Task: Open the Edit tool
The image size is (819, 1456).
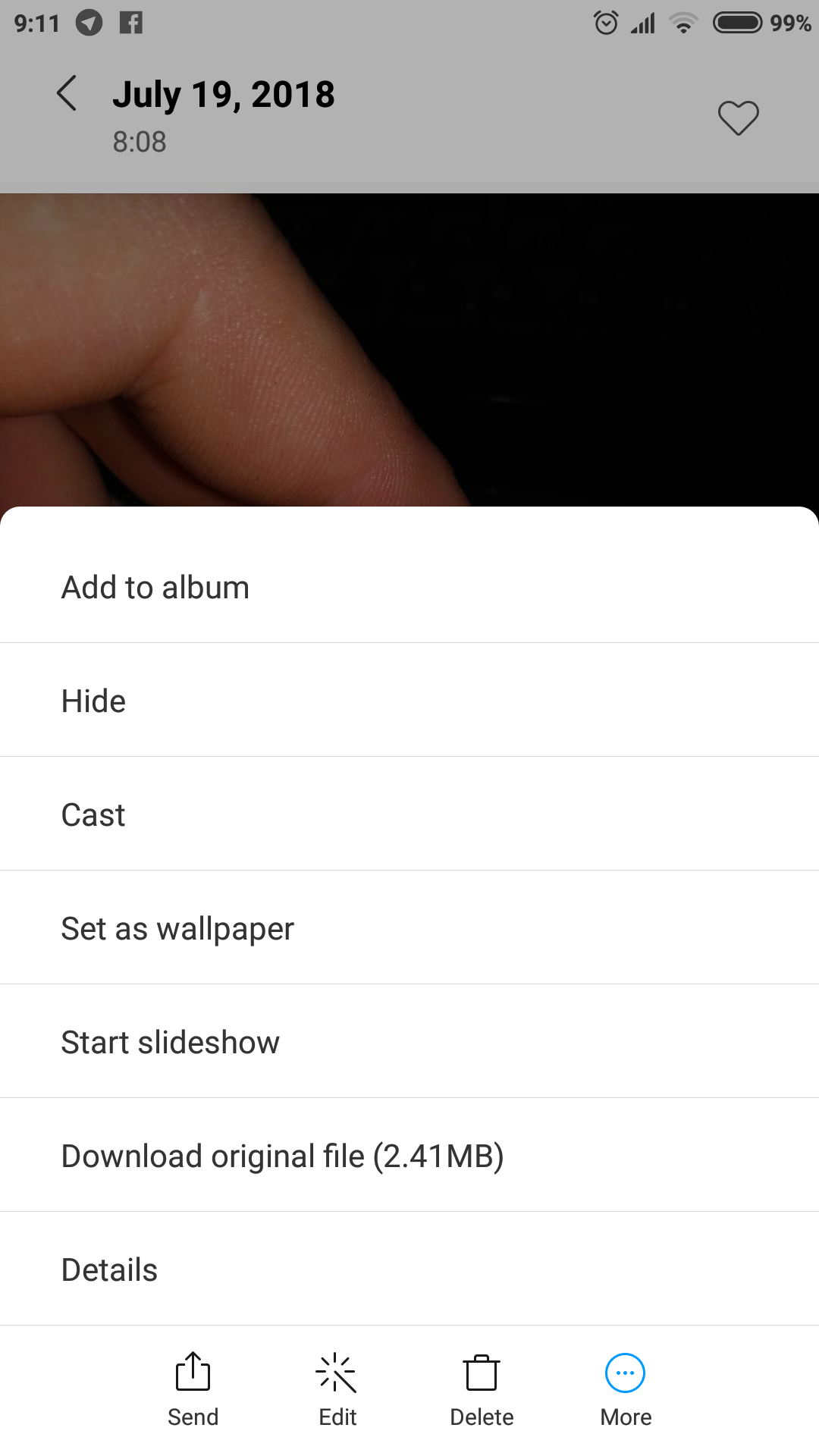Action: pos(337,1391)
